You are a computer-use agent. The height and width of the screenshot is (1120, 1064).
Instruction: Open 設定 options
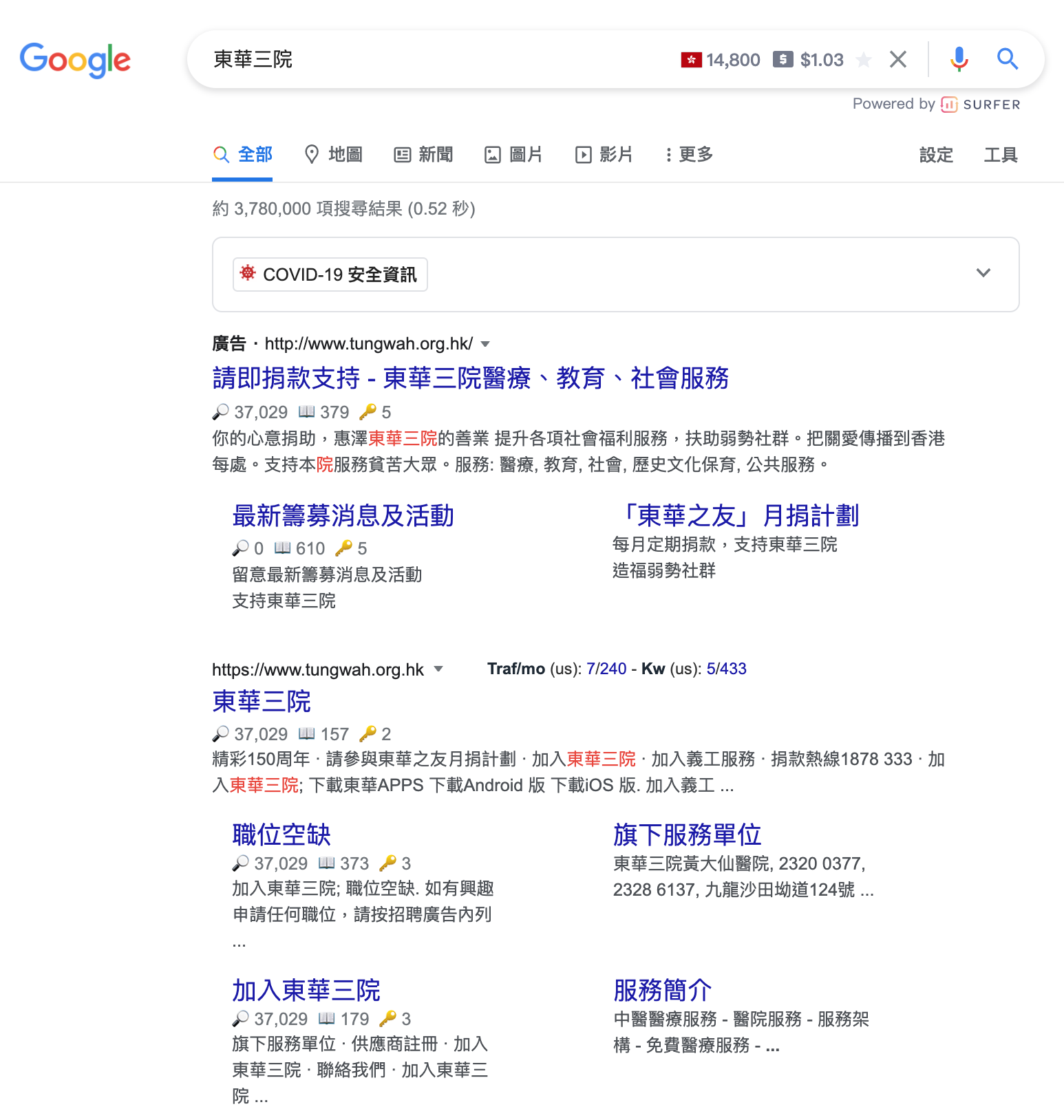[x=936, y=155]
